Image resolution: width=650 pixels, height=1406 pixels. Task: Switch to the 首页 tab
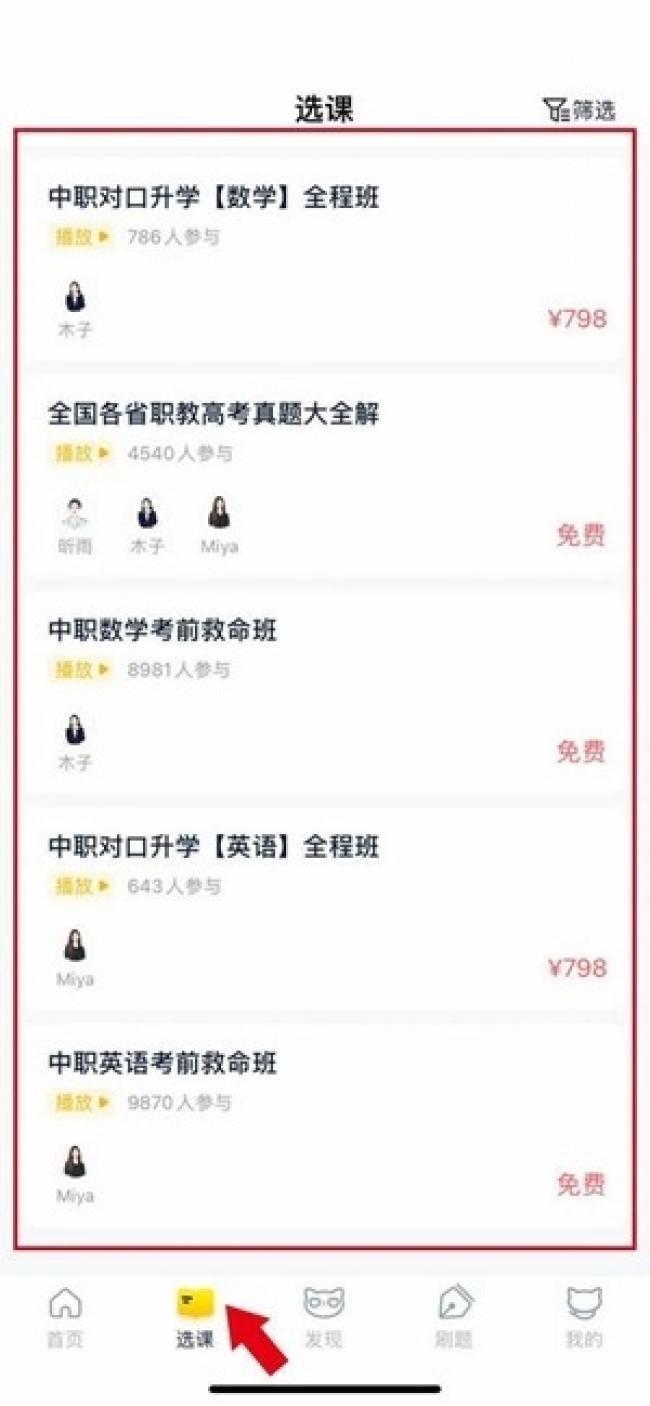(65, 1318)
